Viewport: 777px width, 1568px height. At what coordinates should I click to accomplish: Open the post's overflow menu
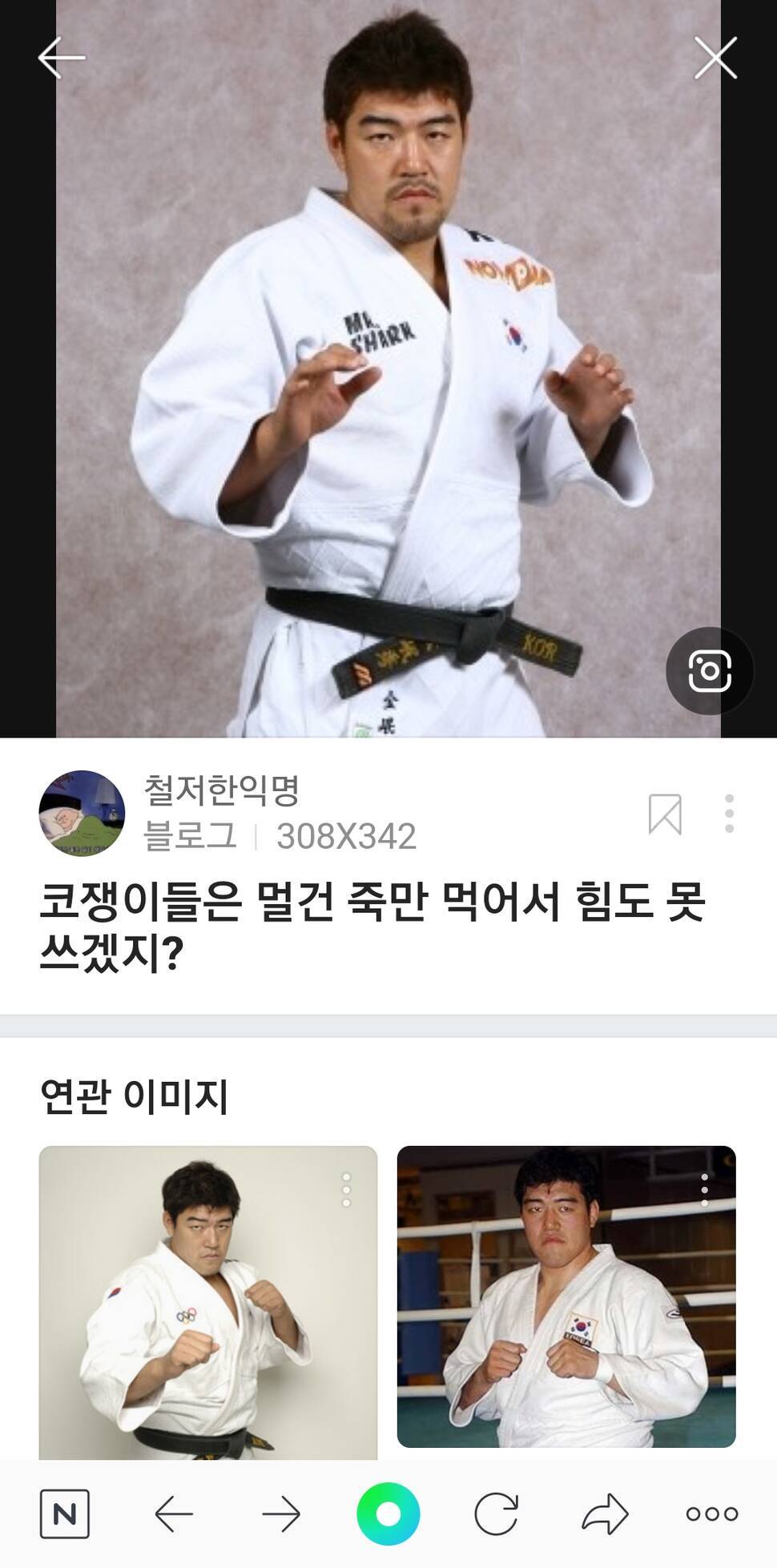[729, 814]
